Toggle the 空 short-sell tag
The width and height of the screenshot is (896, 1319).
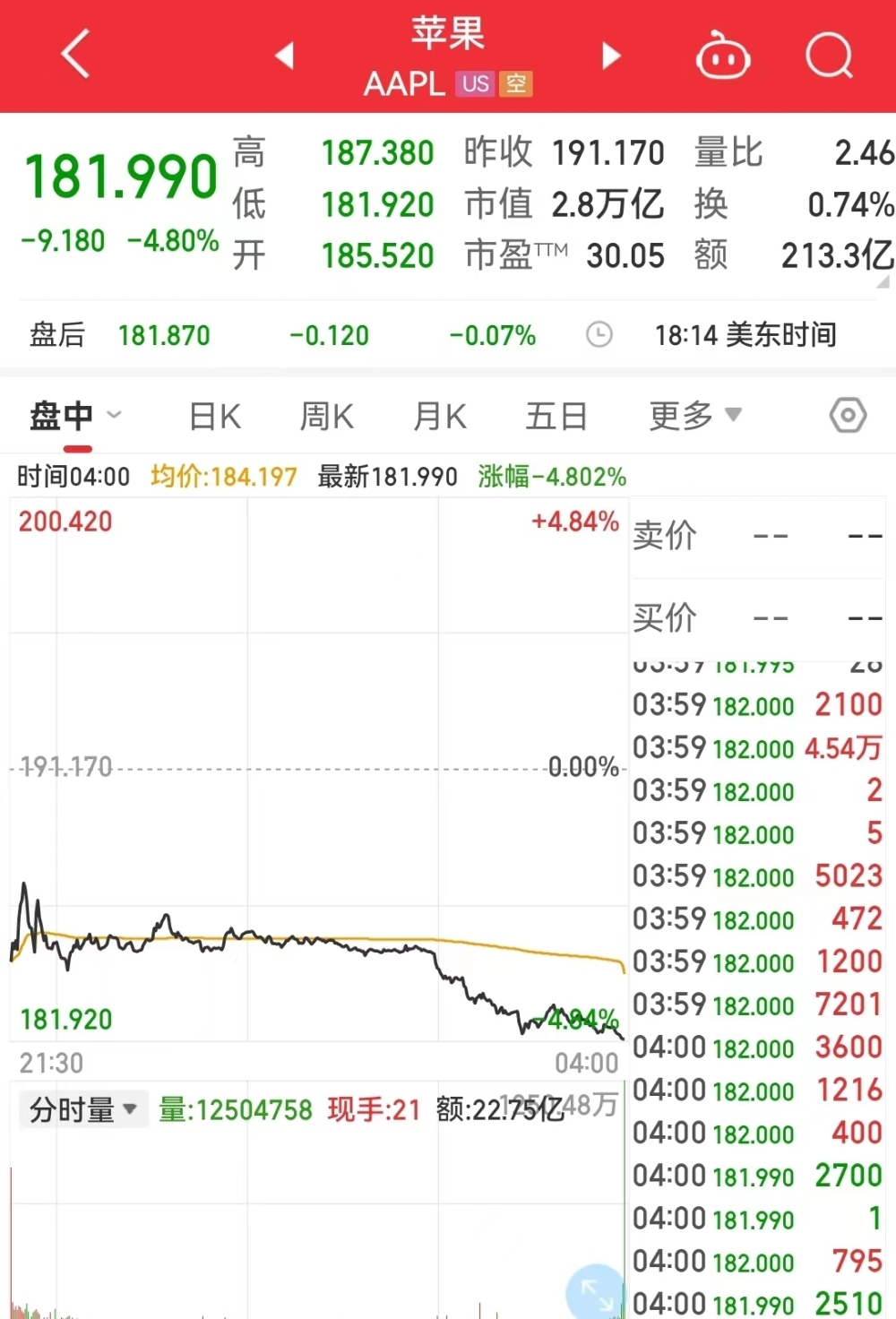[517, 83]
